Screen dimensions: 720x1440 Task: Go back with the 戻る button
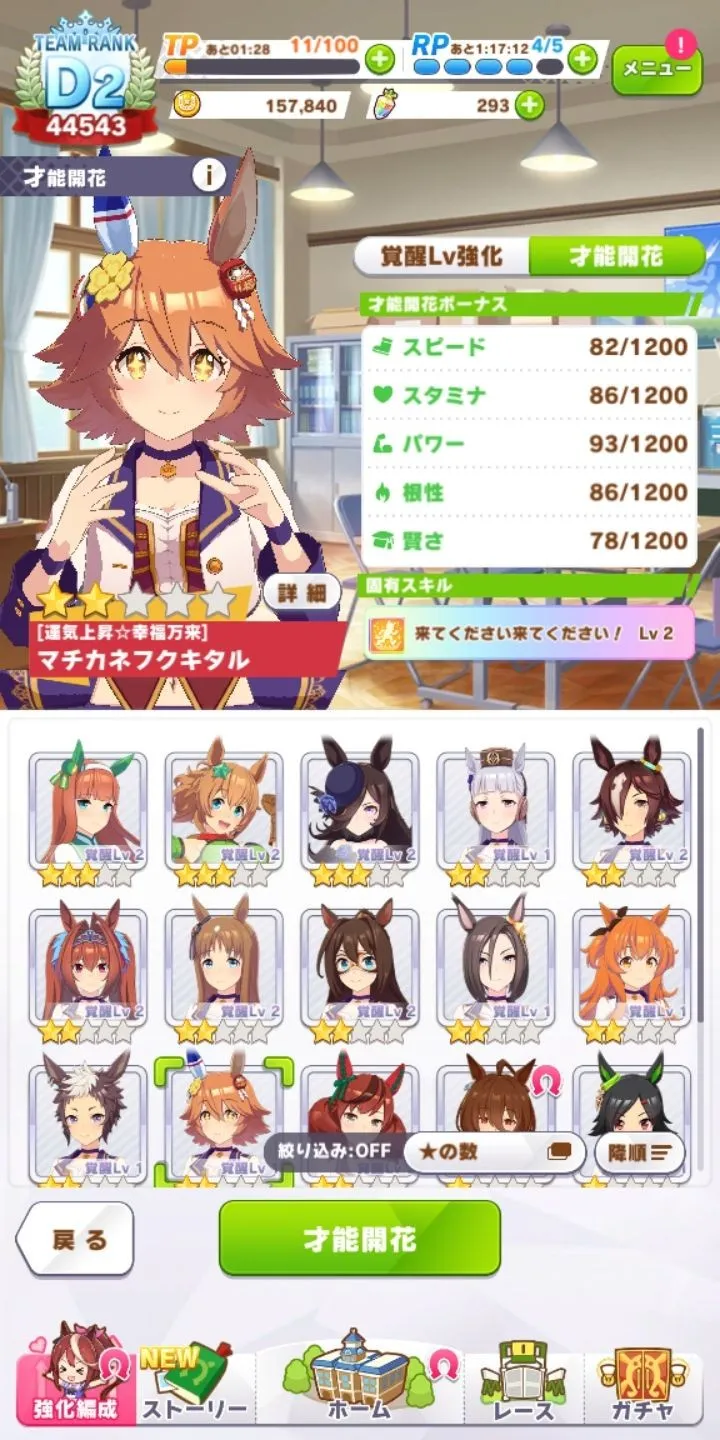click(x=76, y=1240)
